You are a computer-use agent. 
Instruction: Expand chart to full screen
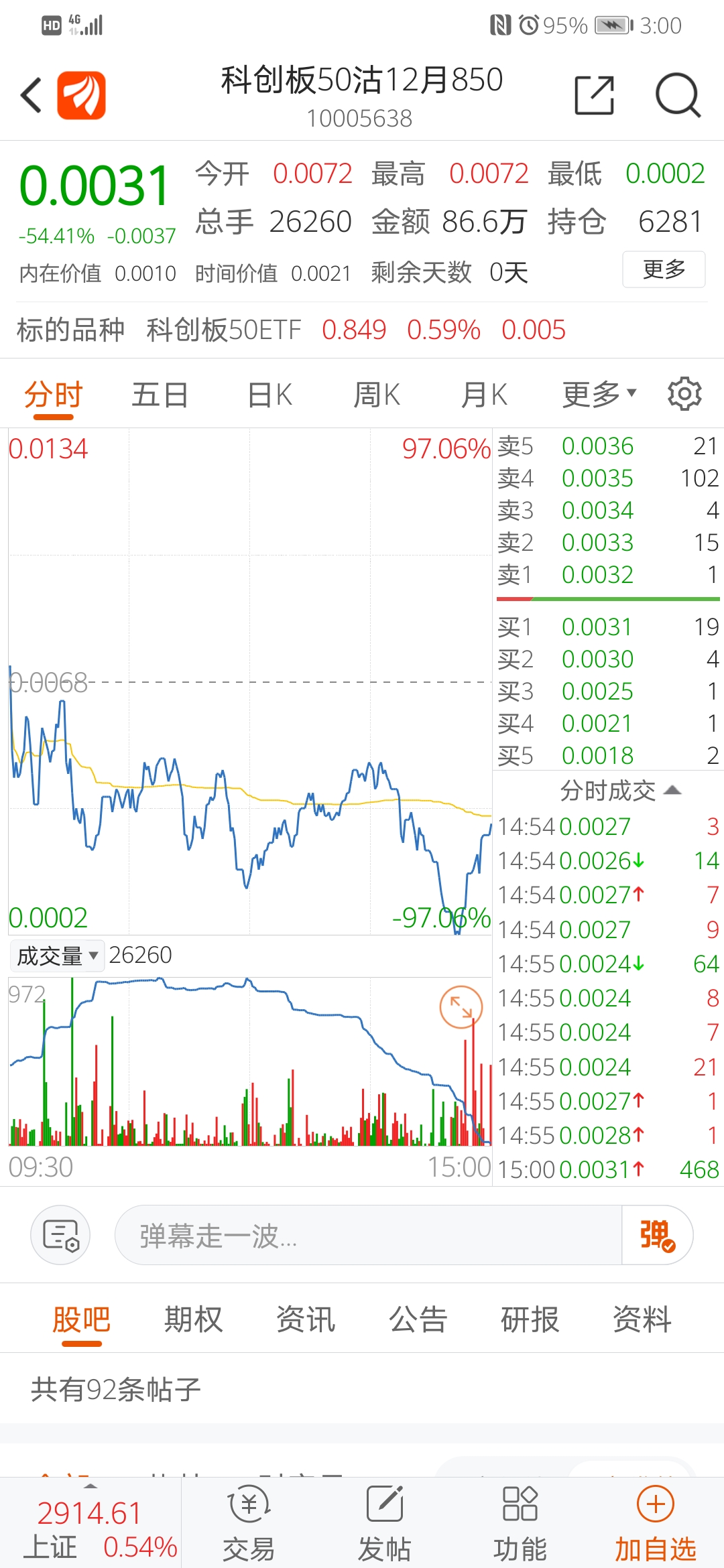coord(461,1007)
